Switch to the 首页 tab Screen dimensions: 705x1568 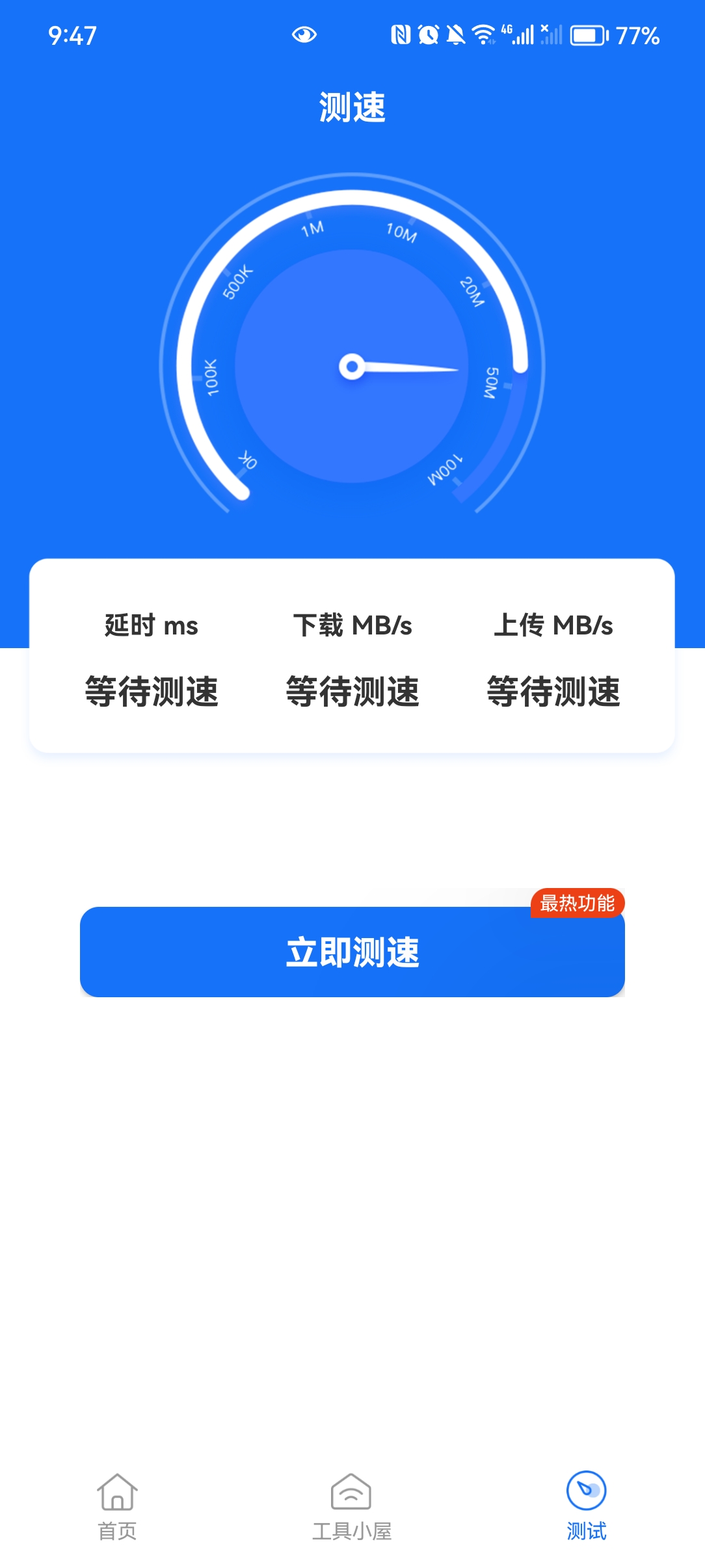[x=117, y=1505]
